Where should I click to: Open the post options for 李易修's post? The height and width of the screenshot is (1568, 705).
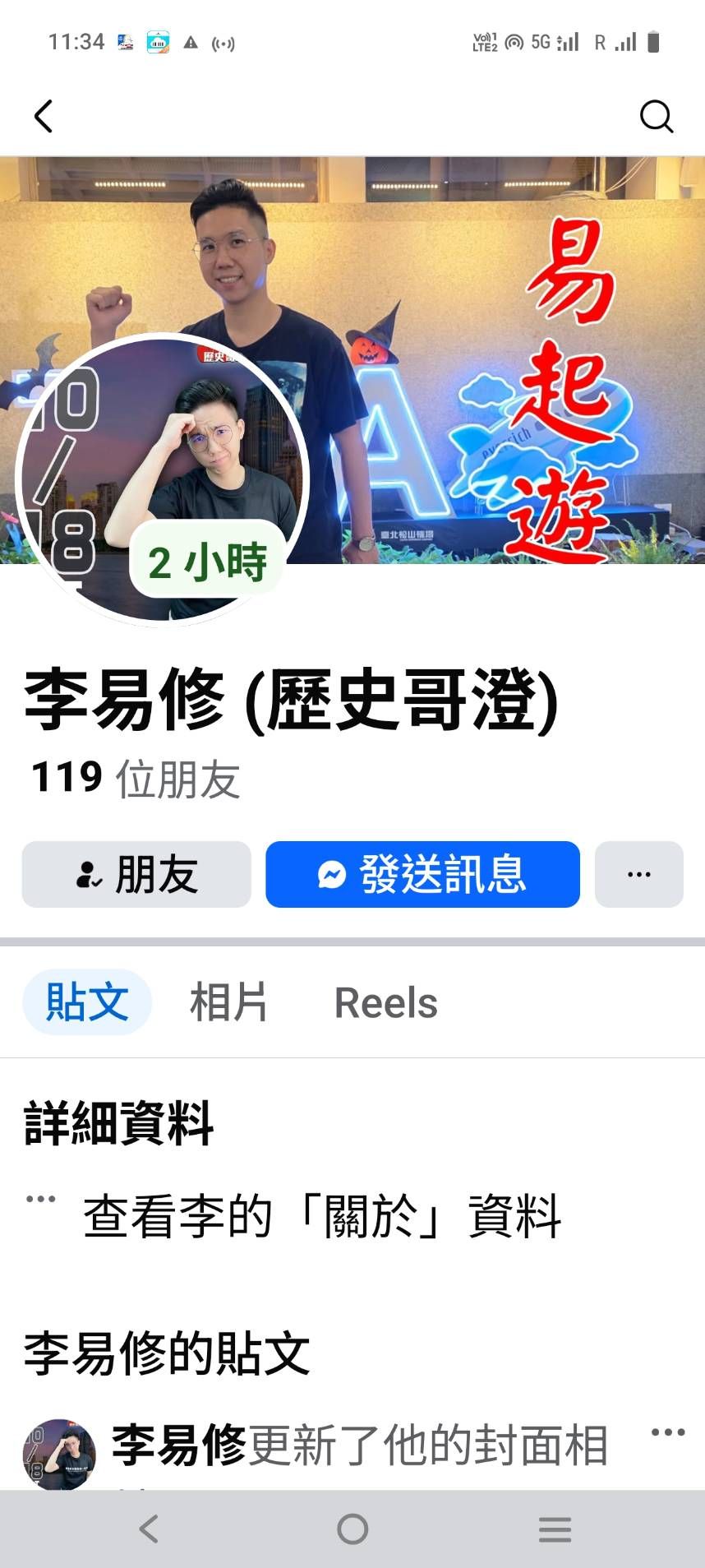[x=667, y=1432]
